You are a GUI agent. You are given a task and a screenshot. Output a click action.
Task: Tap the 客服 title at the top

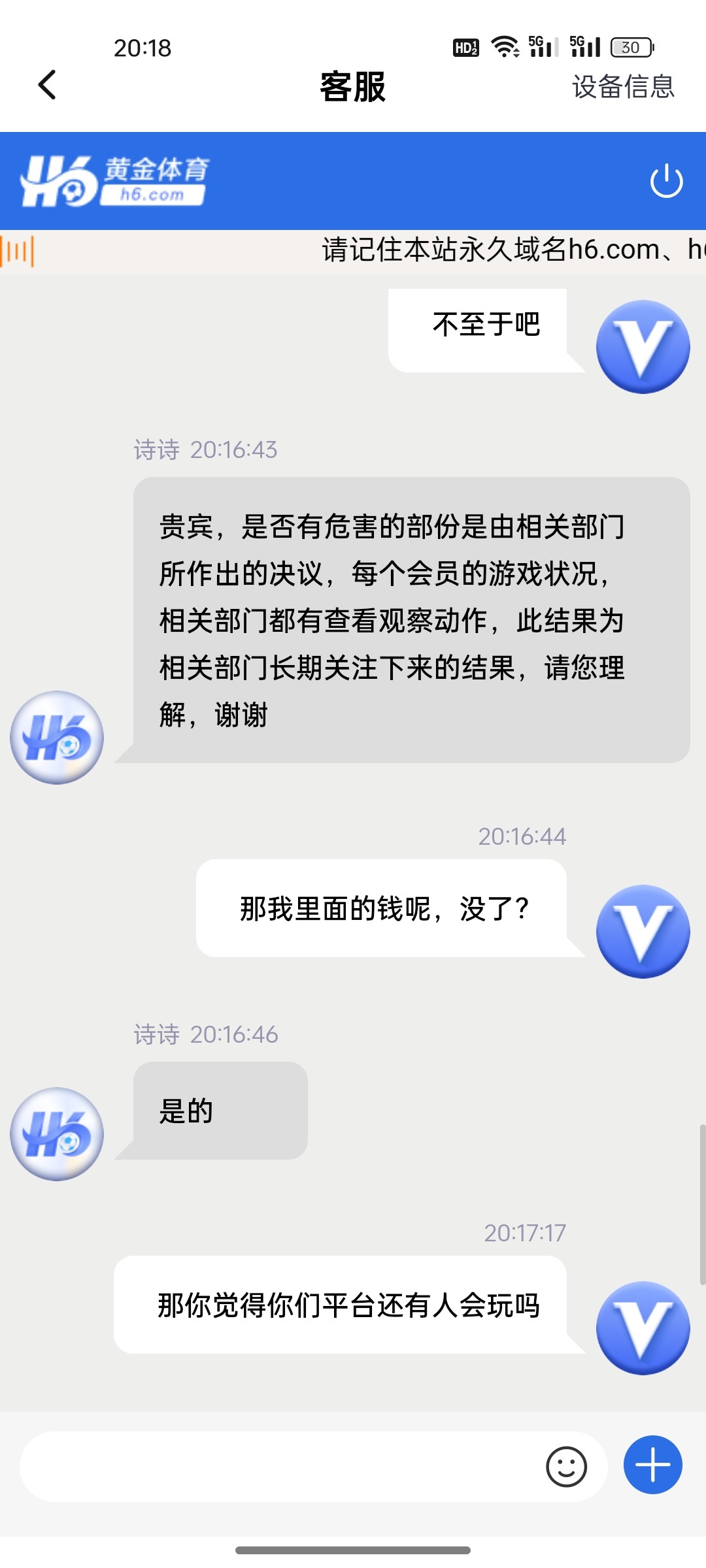coord(353,87)
